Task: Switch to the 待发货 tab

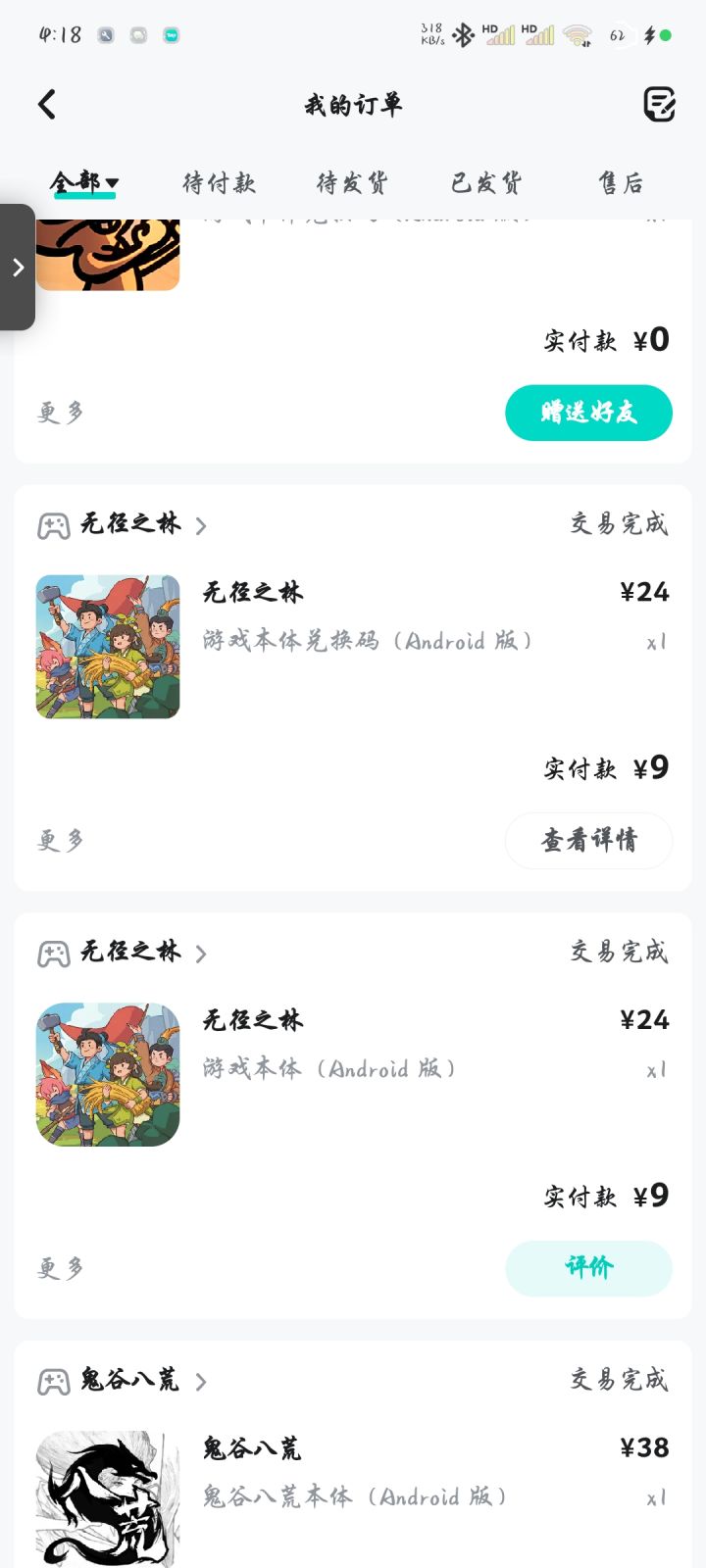Action: coord(352,182)
